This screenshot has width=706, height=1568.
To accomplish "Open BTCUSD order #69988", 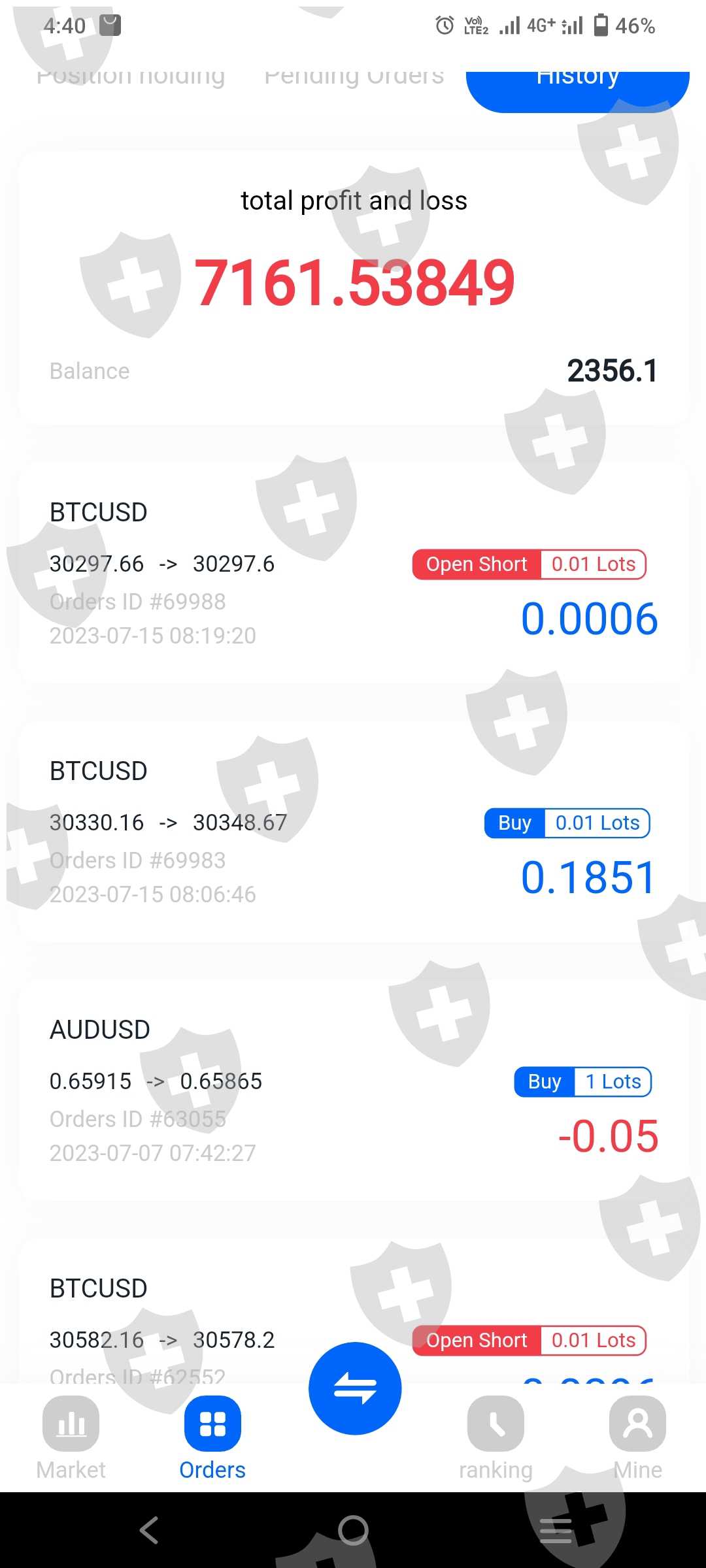I will pyautogui.click(x=353, y=572).
